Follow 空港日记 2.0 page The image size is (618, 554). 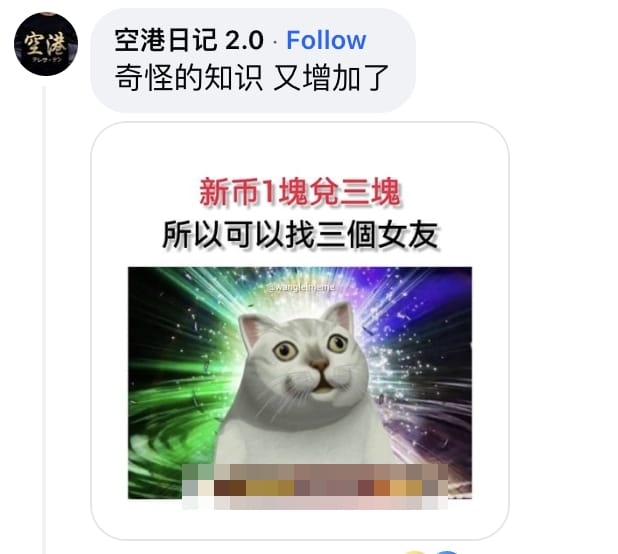326,40
